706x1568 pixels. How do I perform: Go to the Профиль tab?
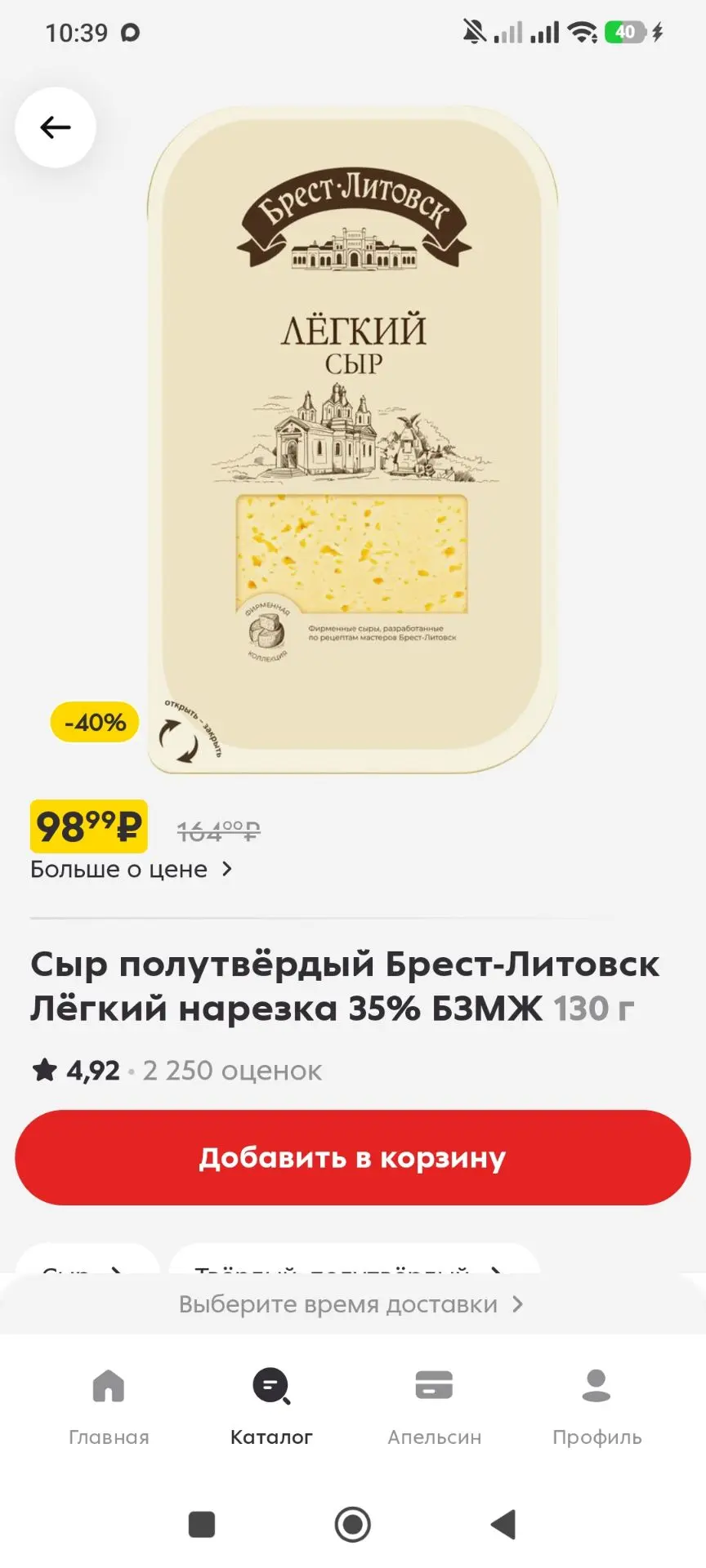click(597, 1408)
